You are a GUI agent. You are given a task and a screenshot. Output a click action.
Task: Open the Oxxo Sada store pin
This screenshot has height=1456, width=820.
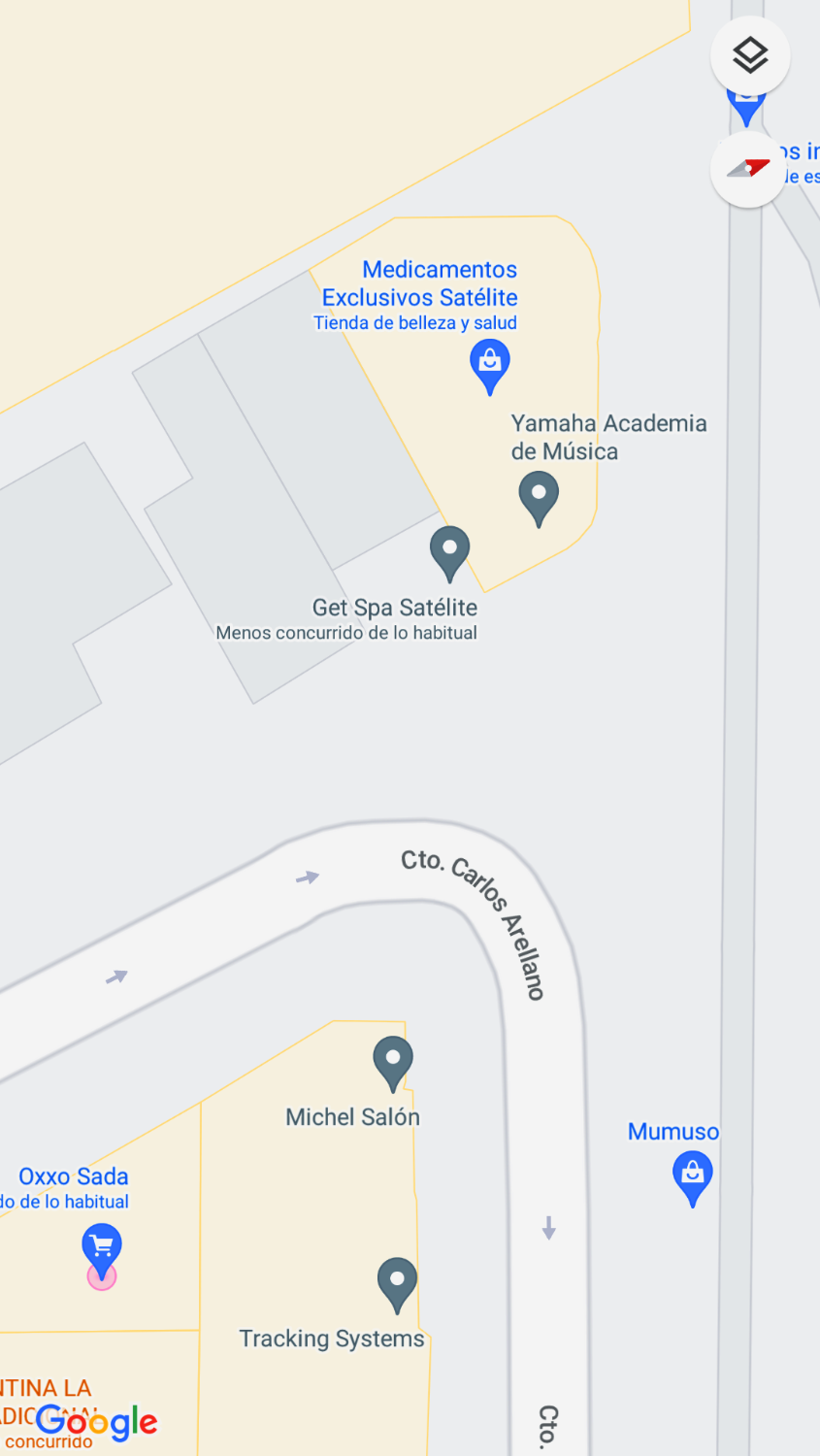click(102, 1252)
